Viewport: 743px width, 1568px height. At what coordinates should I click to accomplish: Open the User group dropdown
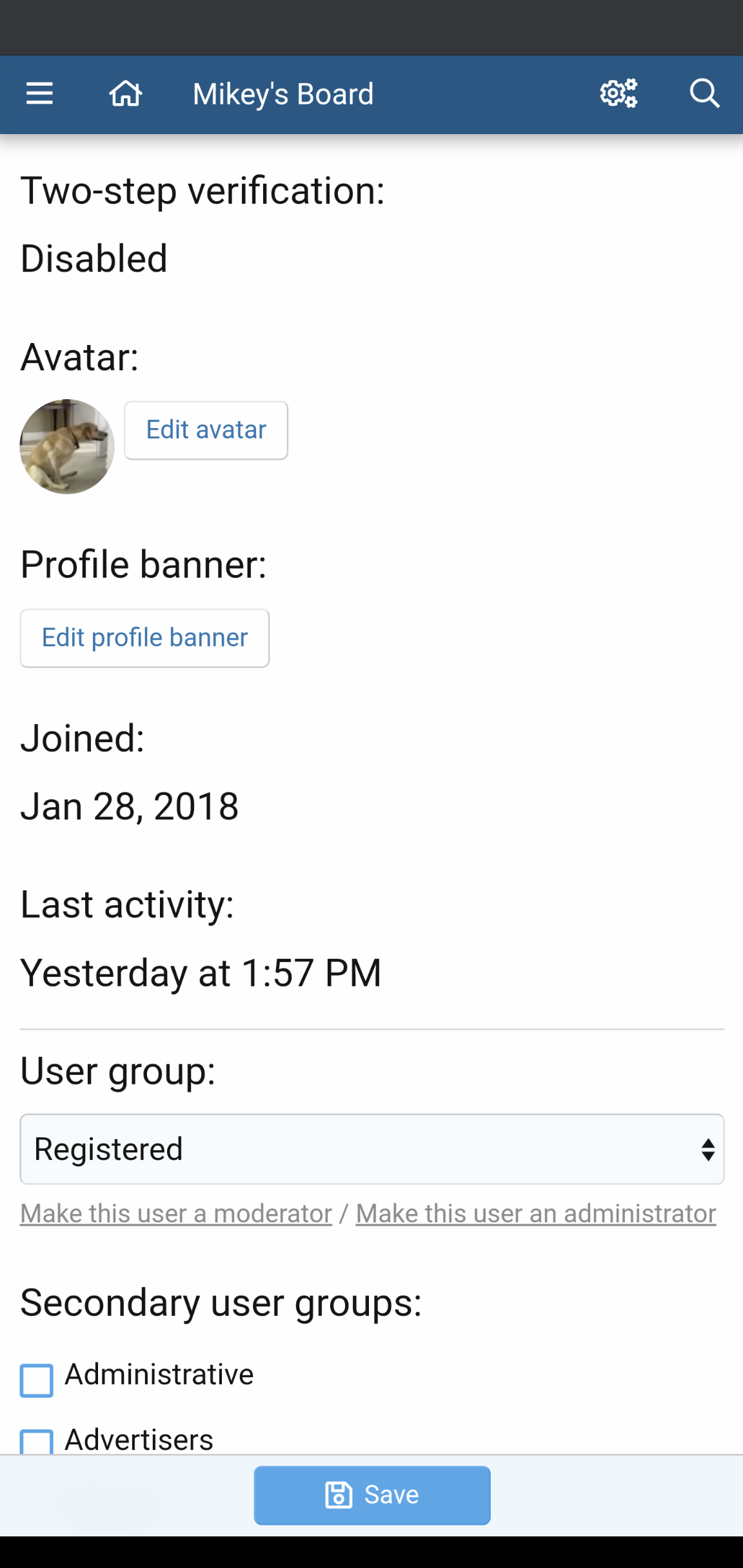coord(371,1149)
